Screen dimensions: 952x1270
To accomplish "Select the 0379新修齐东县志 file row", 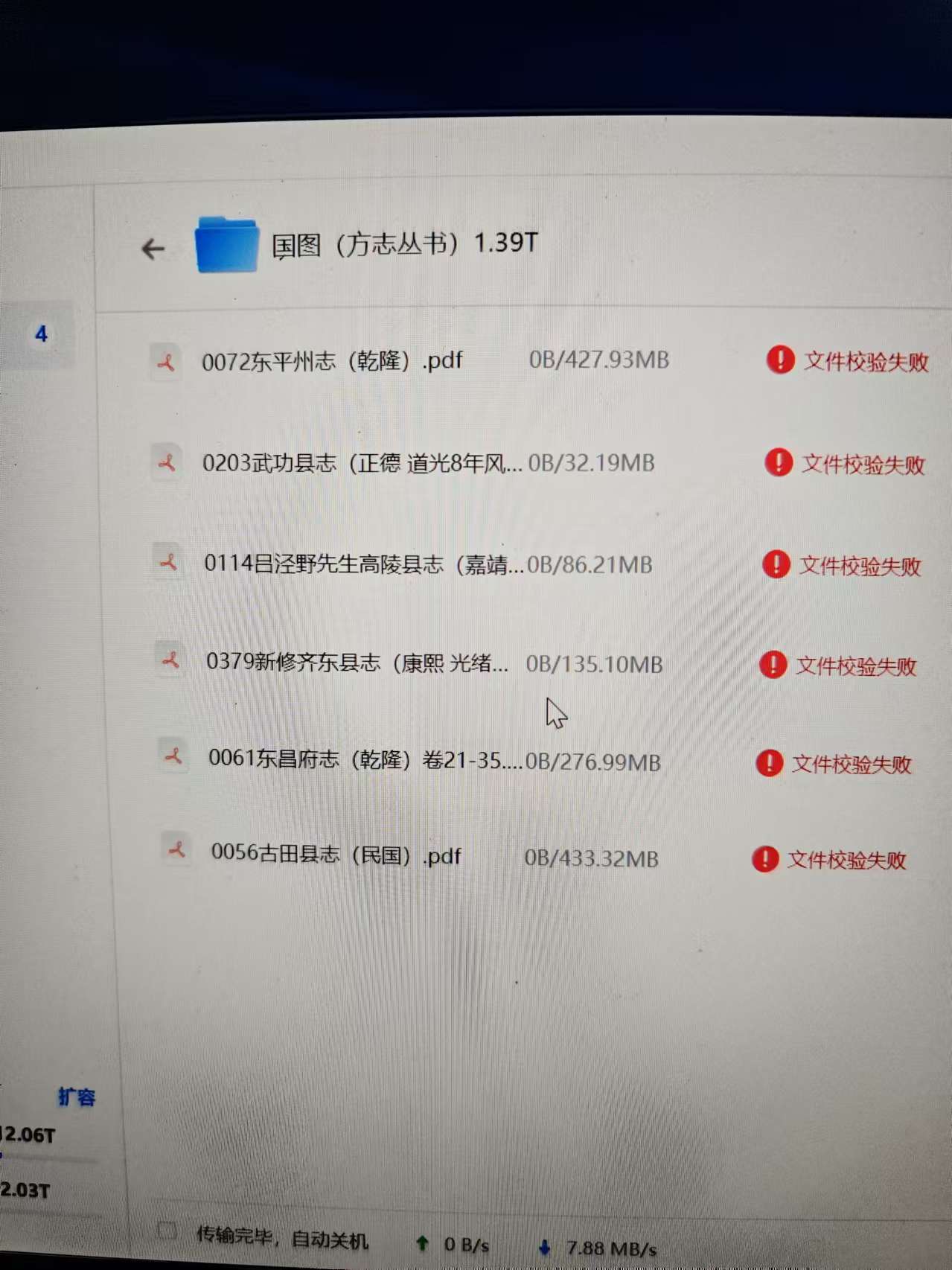I will 357,662.
